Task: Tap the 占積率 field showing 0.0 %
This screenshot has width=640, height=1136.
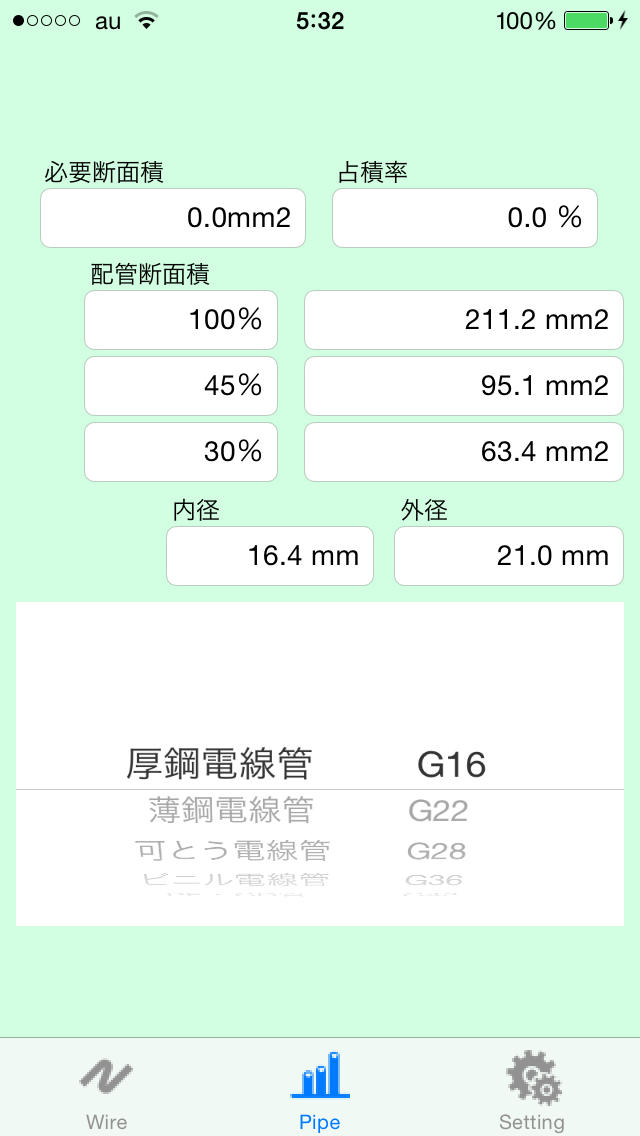Action: [465, 218]
